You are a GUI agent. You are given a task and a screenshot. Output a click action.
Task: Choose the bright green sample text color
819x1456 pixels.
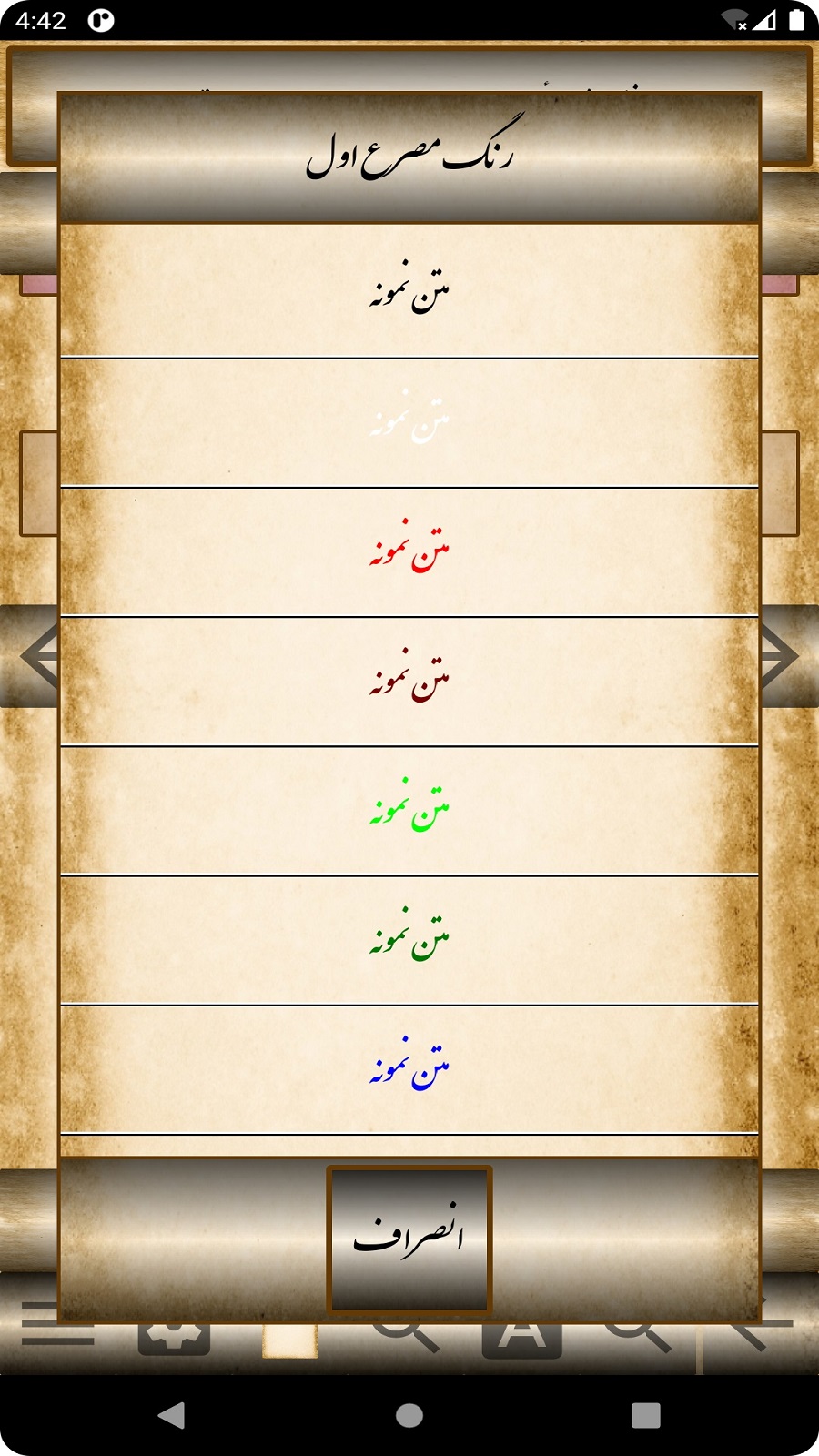[x=409, y=810]
